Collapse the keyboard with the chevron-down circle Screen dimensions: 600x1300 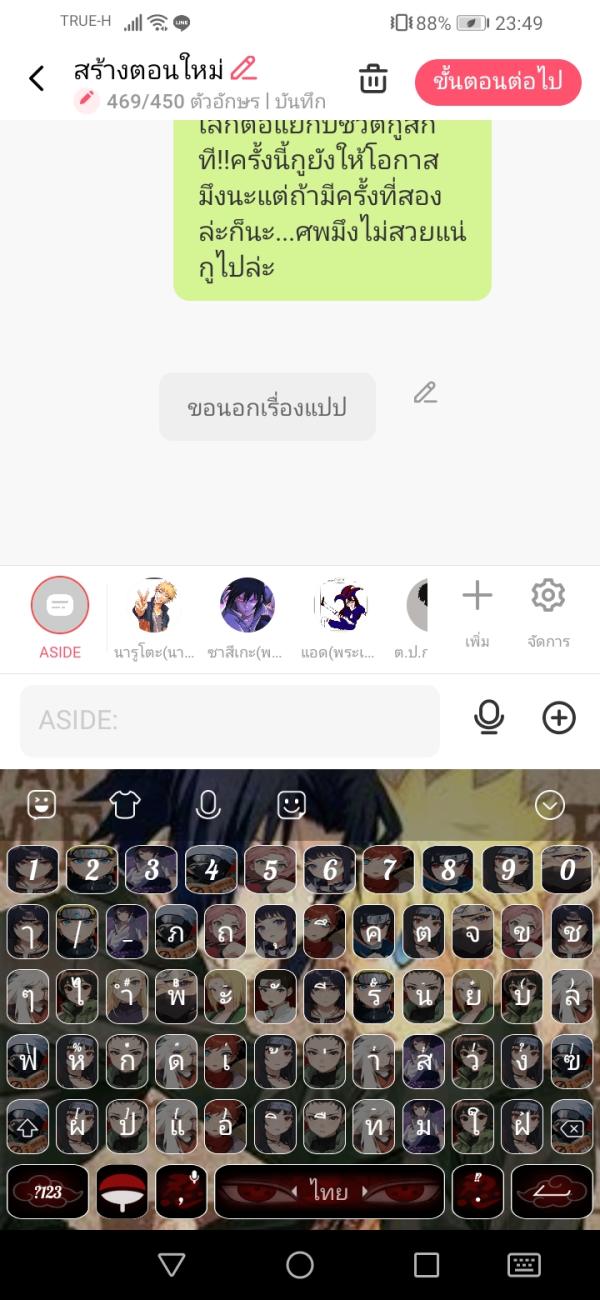pyautogui.click(x=550, y=804)
